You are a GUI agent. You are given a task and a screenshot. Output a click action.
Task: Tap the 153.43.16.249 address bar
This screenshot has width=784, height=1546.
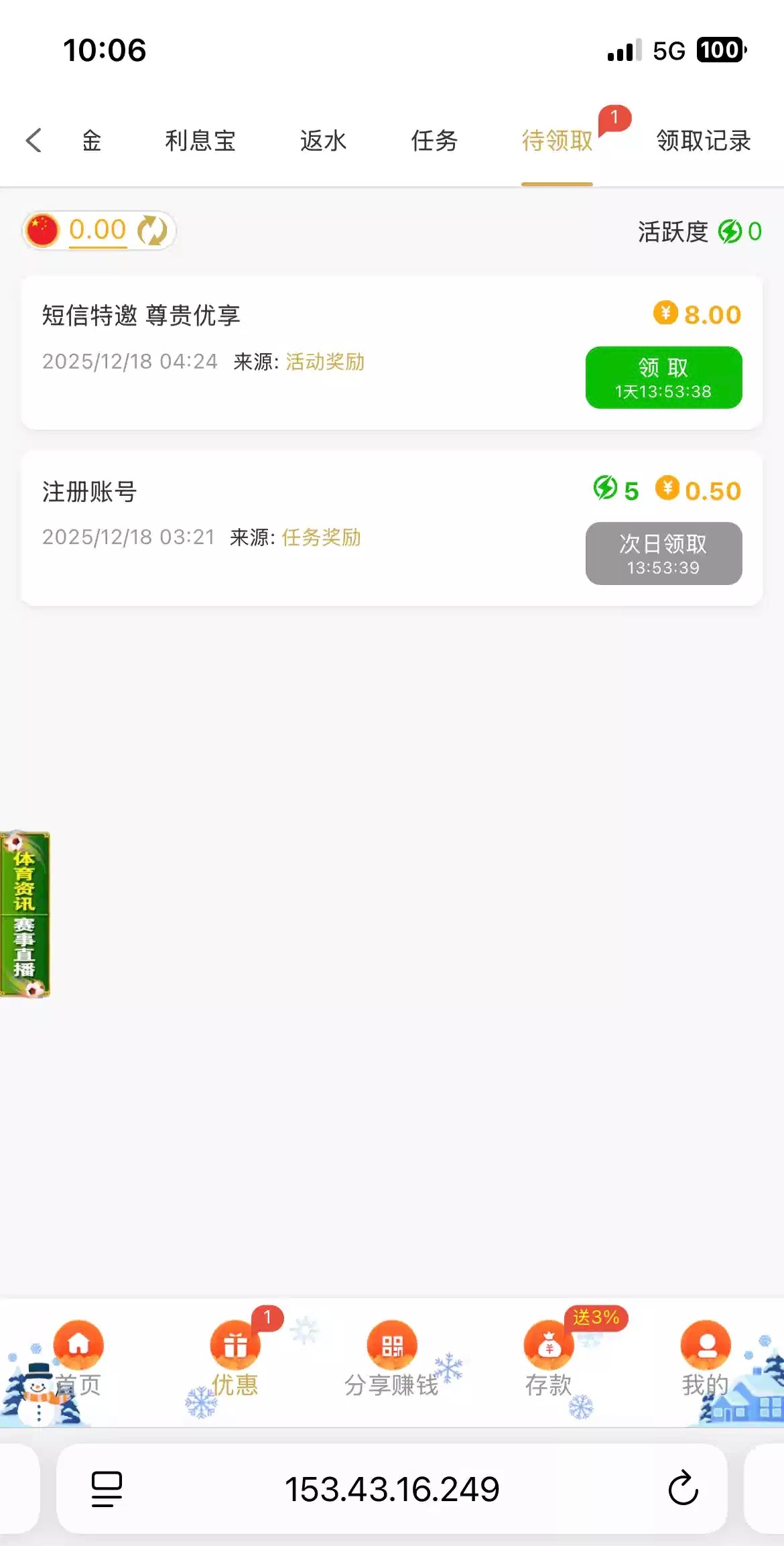[x=392, y=1488]
